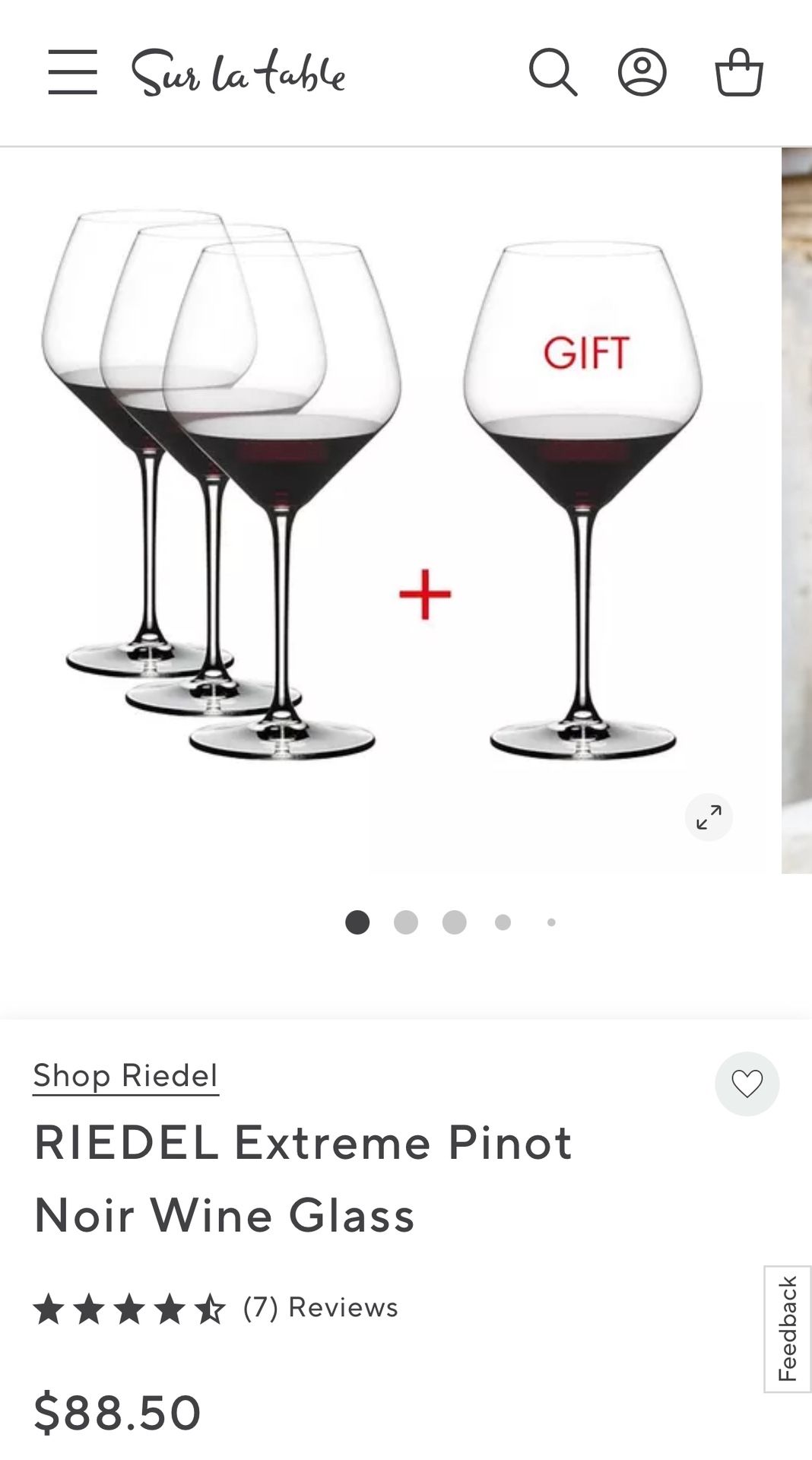Select the third carousel dot
Screen dimensions: 812x1460
coord(454,922)
